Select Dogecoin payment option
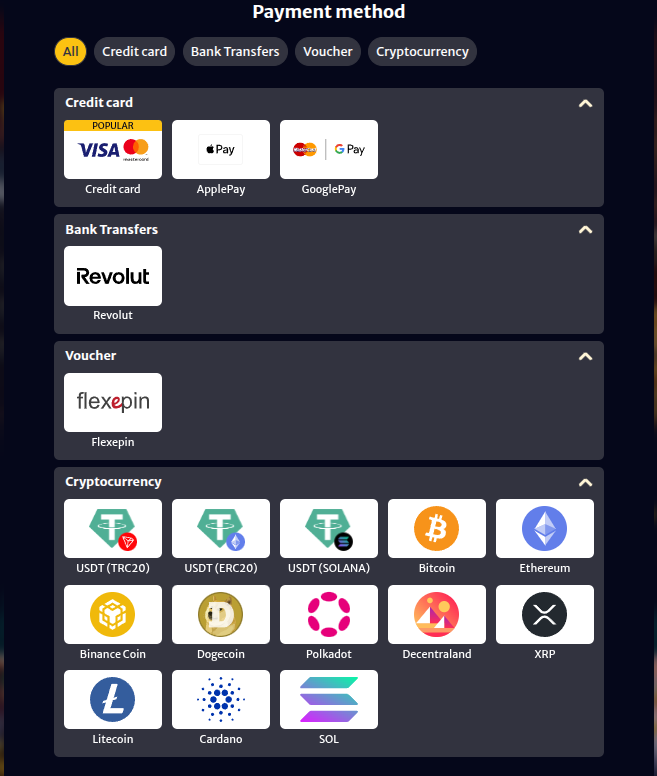657x776 pixels. 221,614
